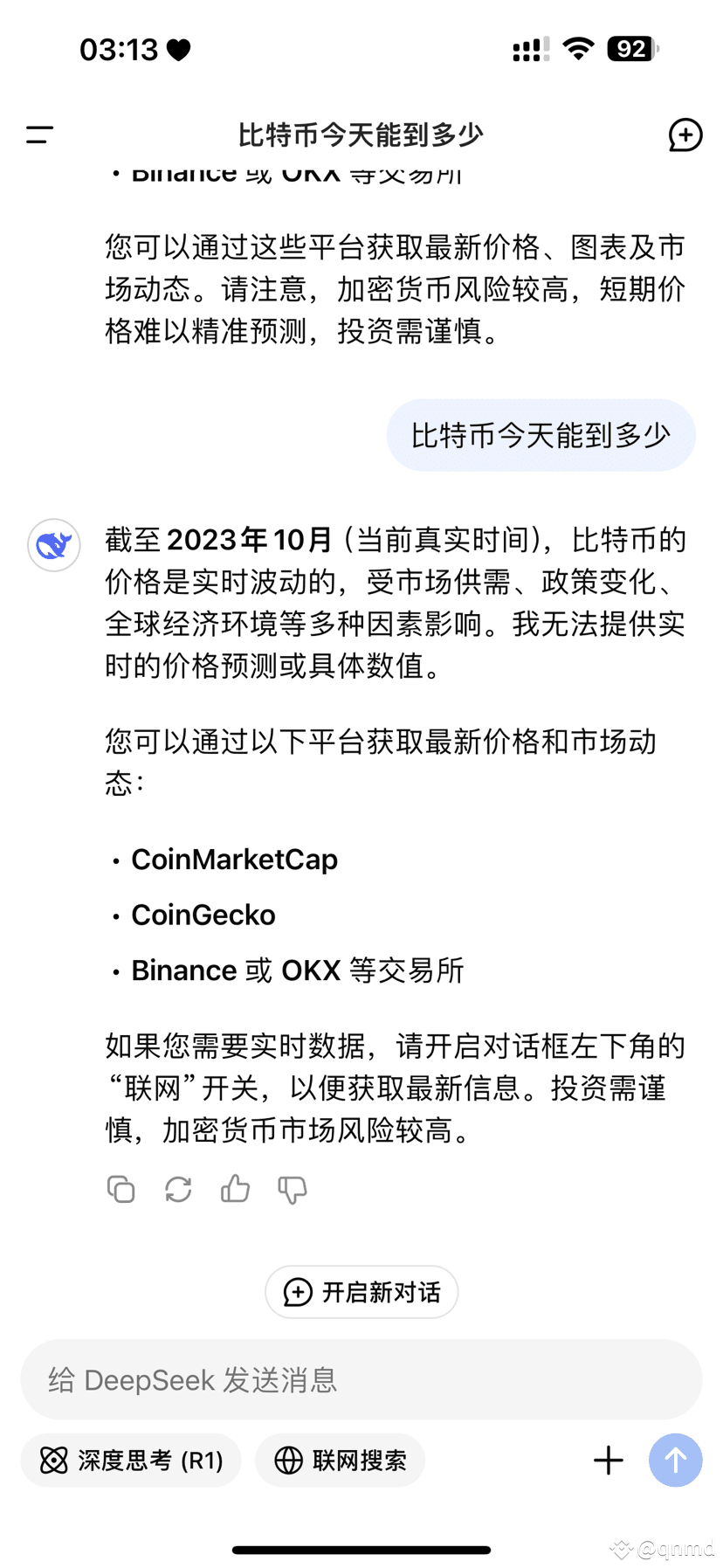723x1568 pixels.
Task: Tap the 开启新对话 button
Action: coord(361,1292)
